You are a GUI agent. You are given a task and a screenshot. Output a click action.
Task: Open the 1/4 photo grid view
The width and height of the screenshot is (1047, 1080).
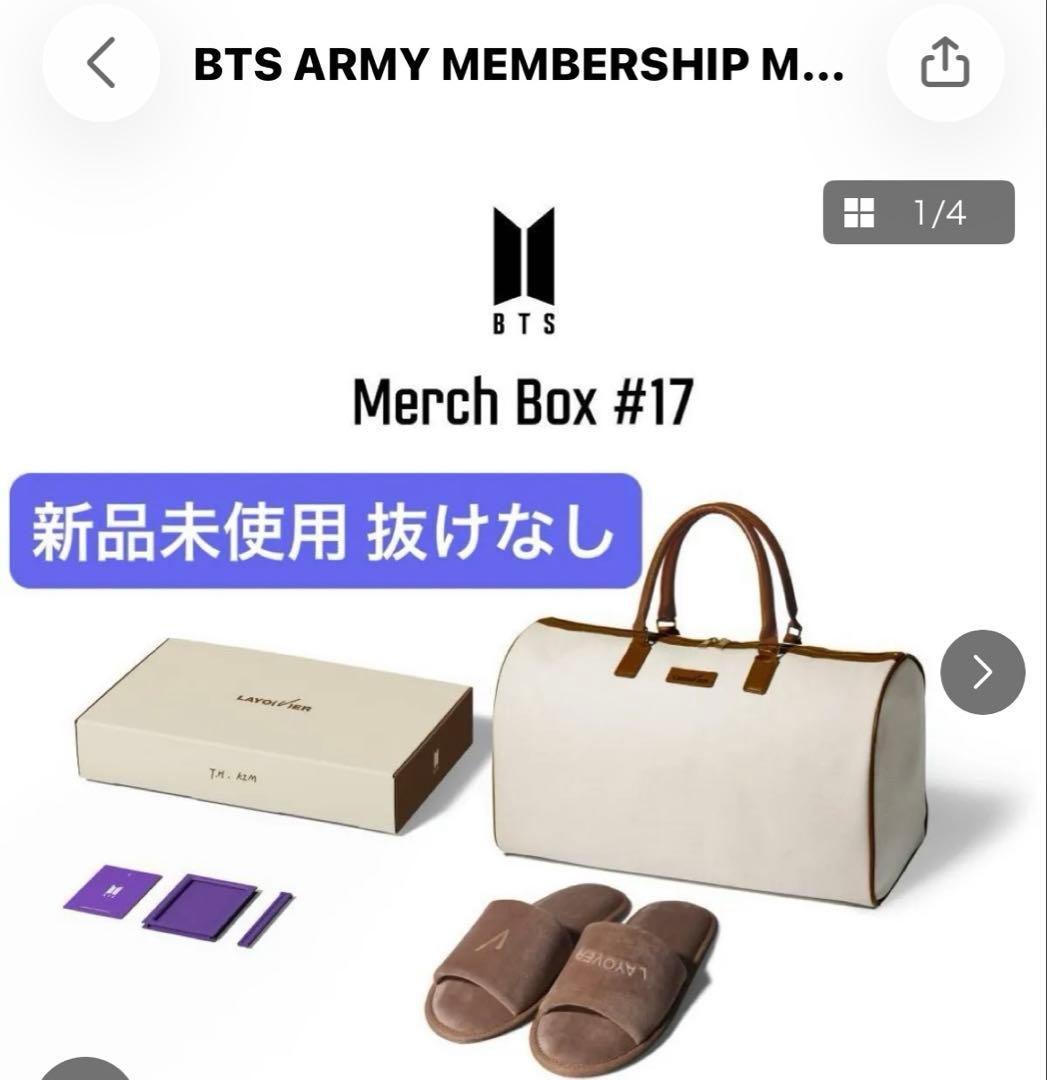(917, 212)
